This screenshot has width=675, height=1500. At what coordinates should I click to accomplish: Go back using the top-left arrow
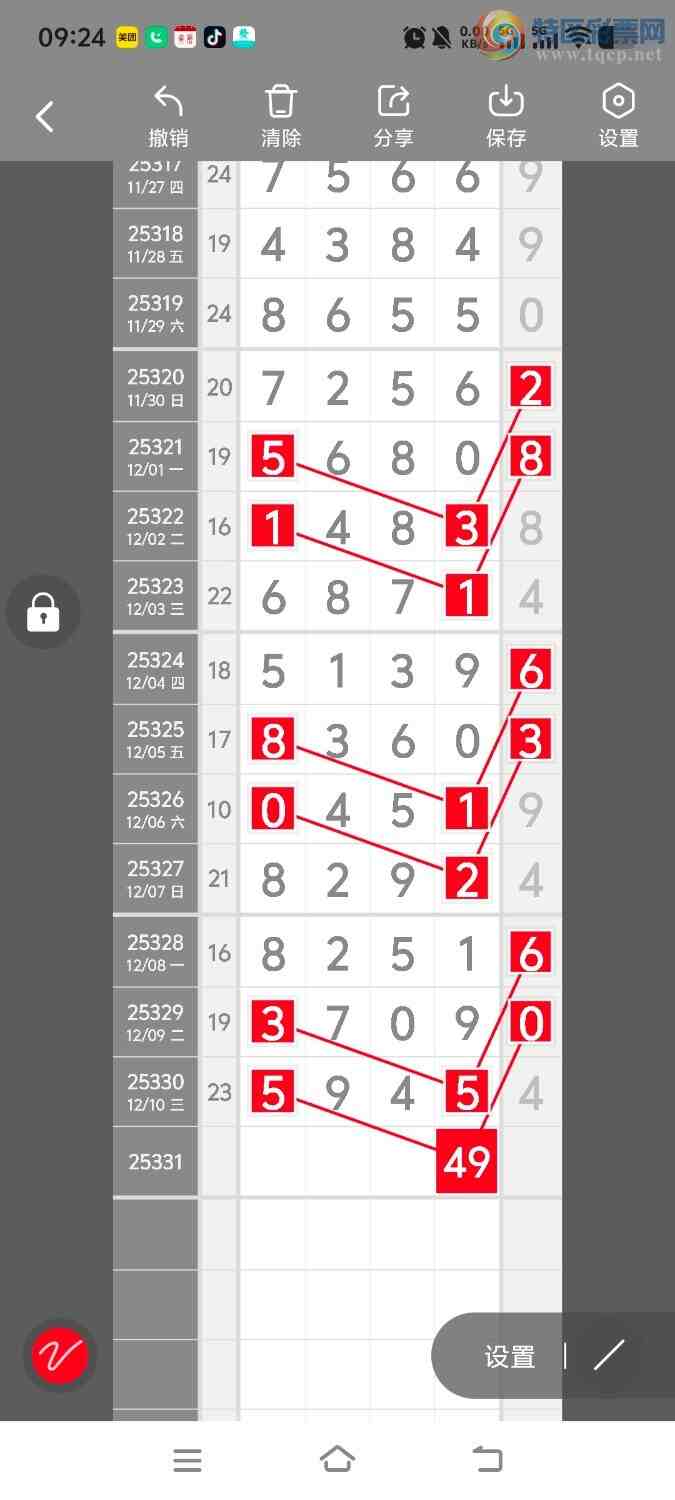(x=44, y=117)
